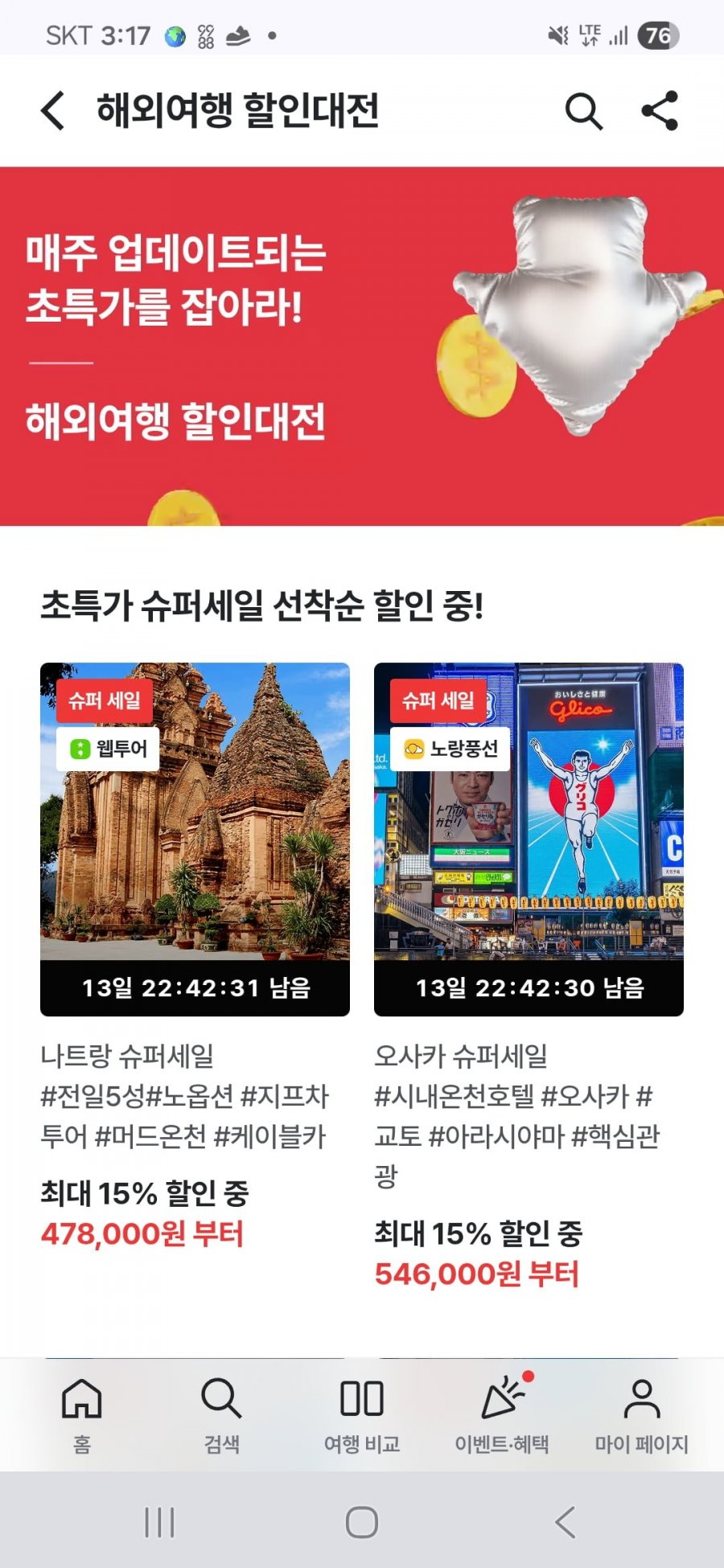Open the 이벤트·혜택 tab

tap(502, 1414)
